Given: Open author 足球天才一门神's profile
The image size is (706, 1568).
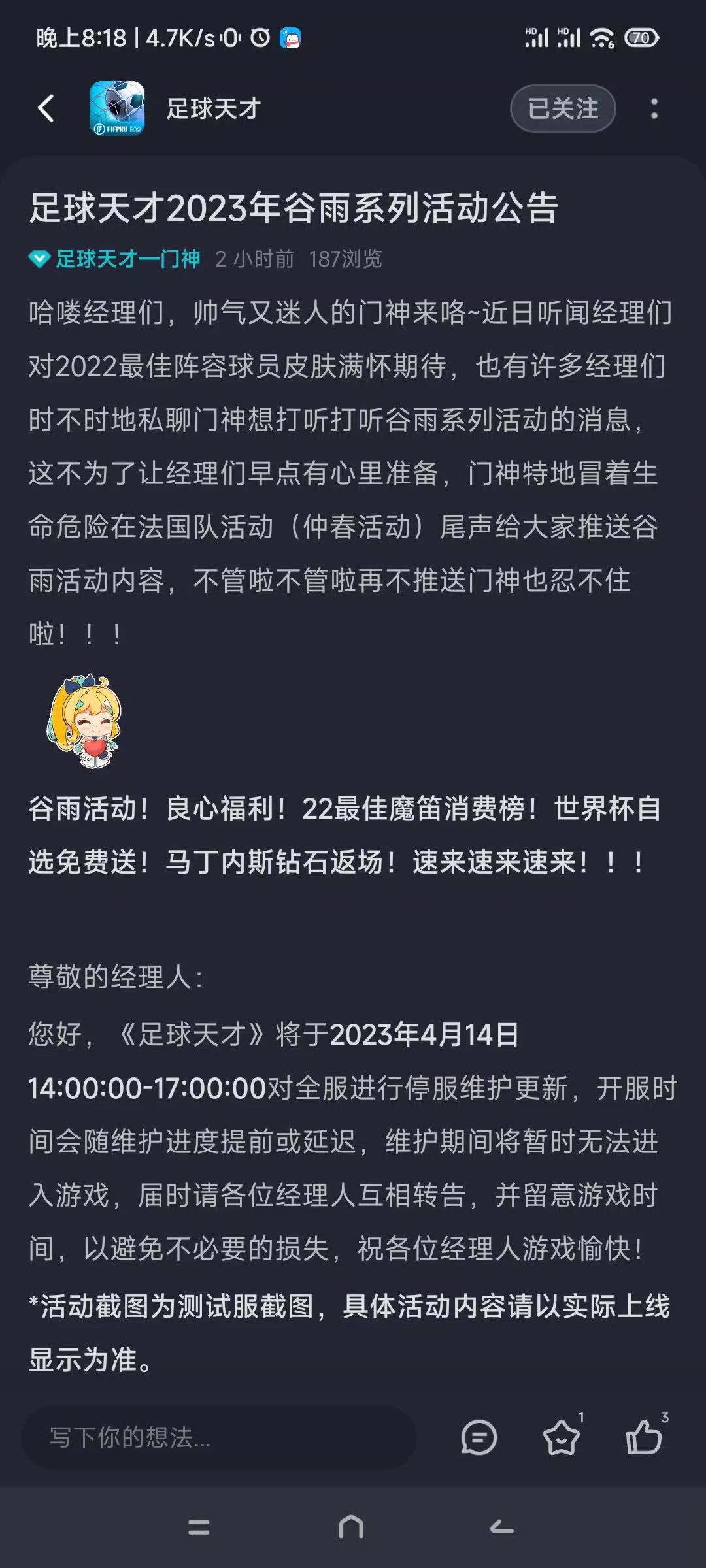Looking at the screenshot, I should (127, 259).
